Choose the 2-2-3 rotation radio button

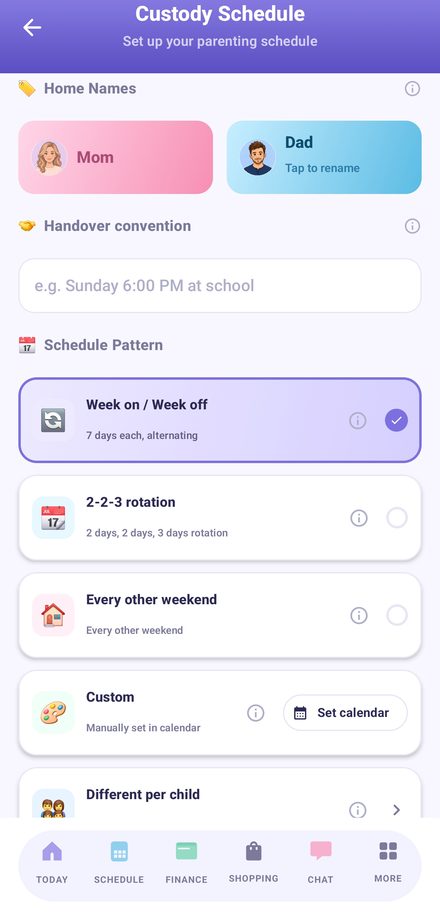click(x=397, y=518)
